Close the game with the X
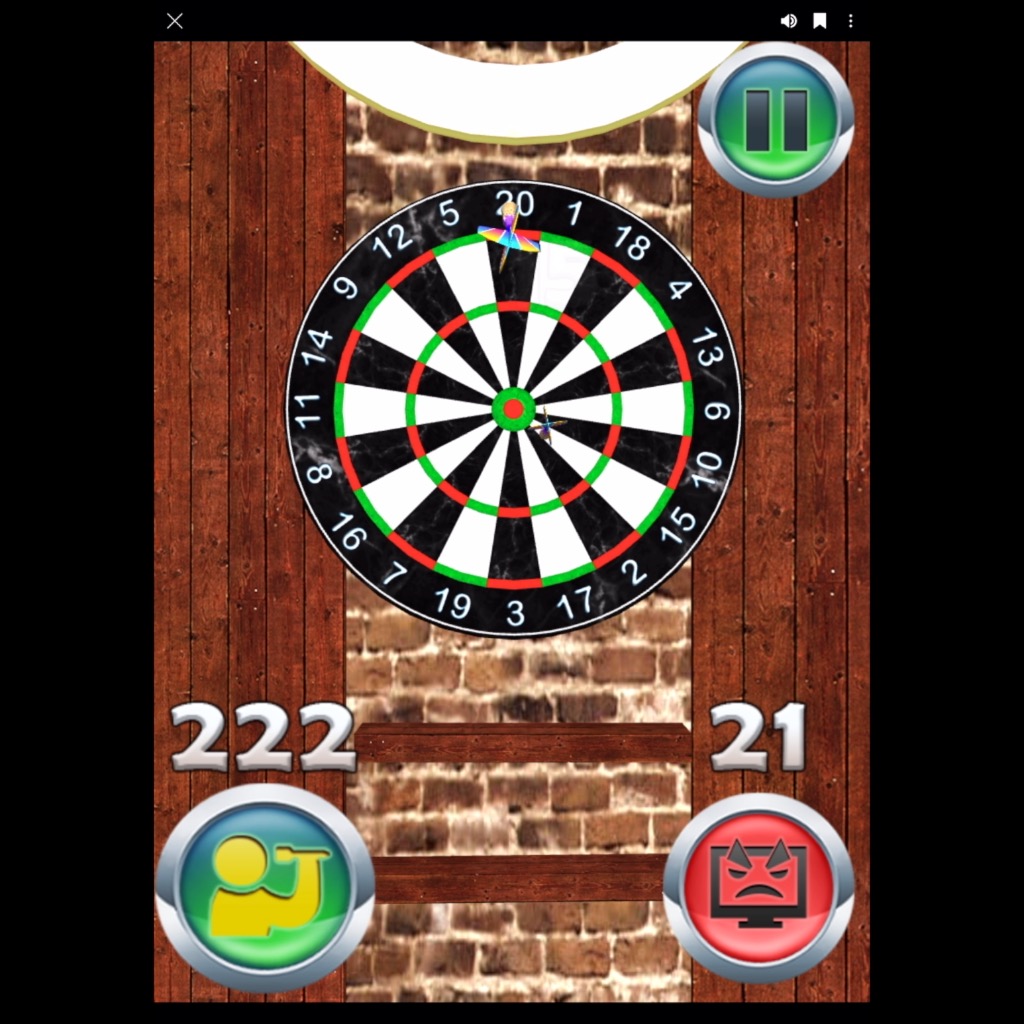This screenshot has width=1024, height=1024. coord(175,21)
